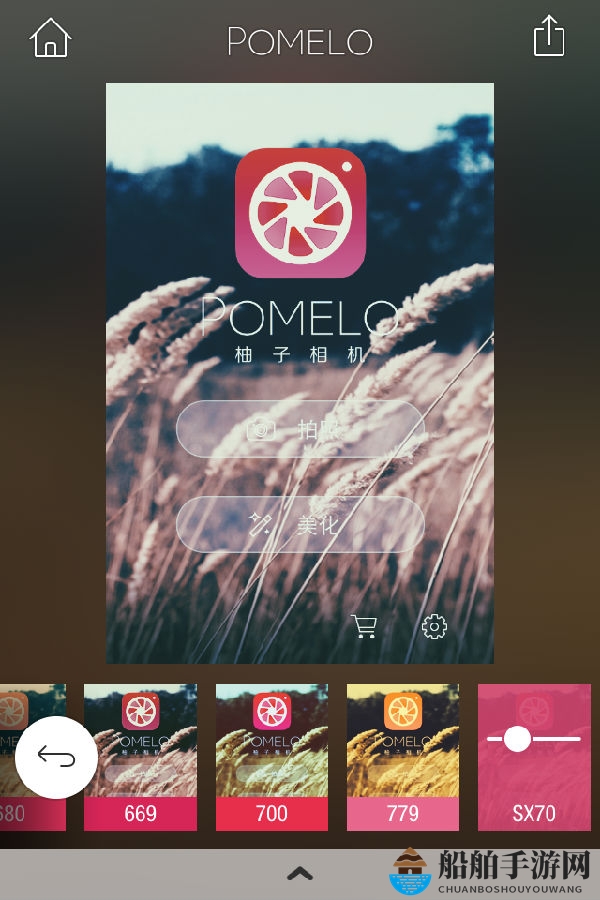Tap the round back arrow button
This screenshot has width=600, height=900.
[x=56, y=757]
